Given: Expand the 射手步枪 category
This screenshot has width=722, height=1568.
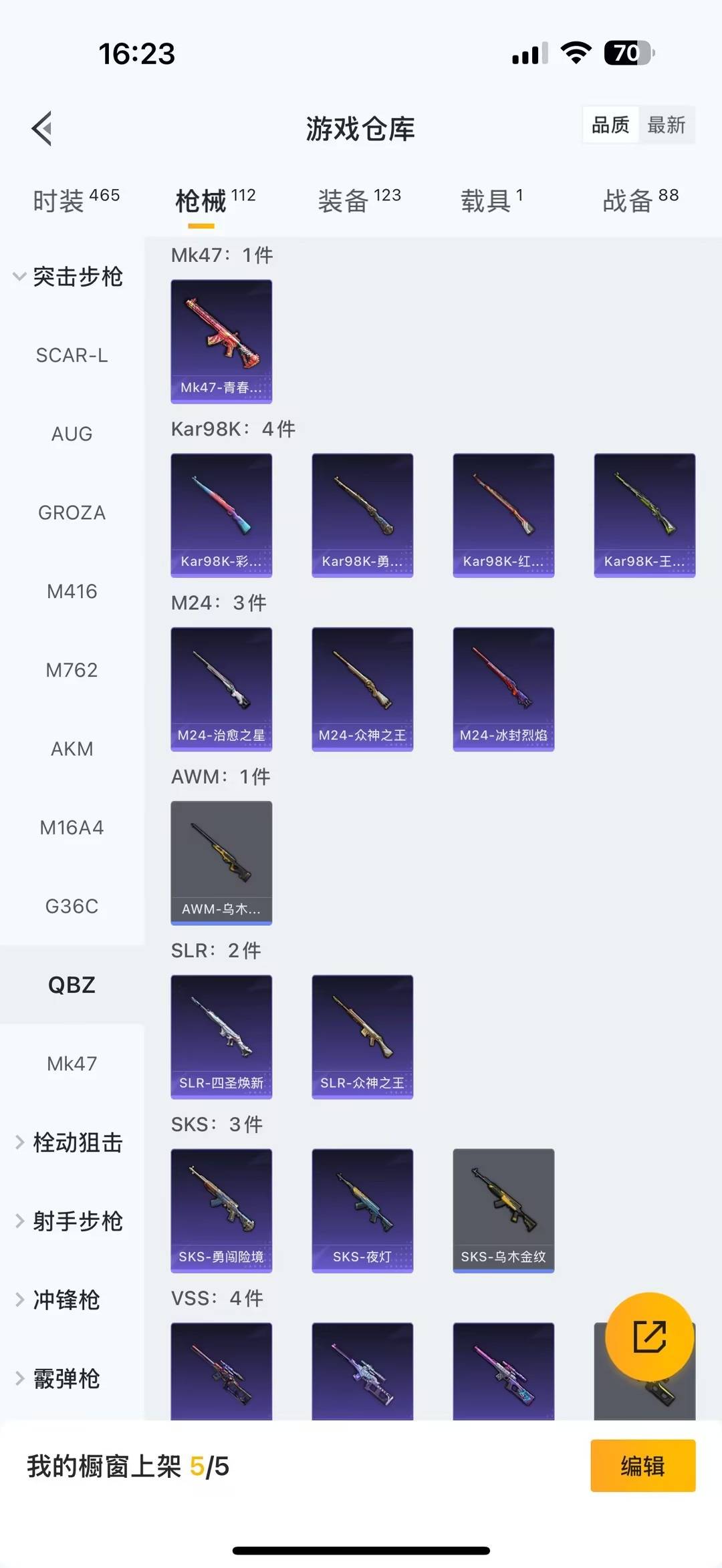Looking at the screenshot, I should (70, 1221).
